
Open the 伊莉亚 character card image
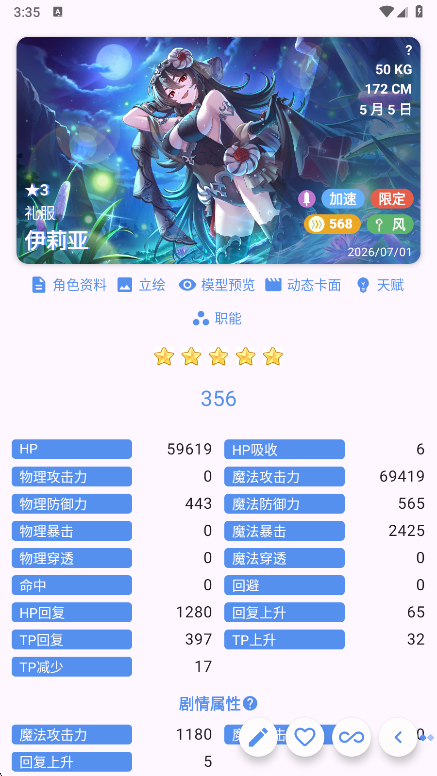[x=218, y=150]
